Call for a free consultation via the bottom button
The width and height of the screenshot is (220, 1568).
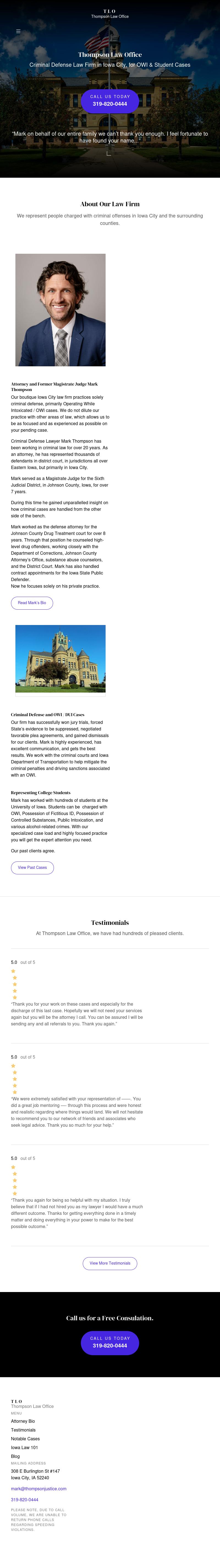click(x=110, y=1342)
